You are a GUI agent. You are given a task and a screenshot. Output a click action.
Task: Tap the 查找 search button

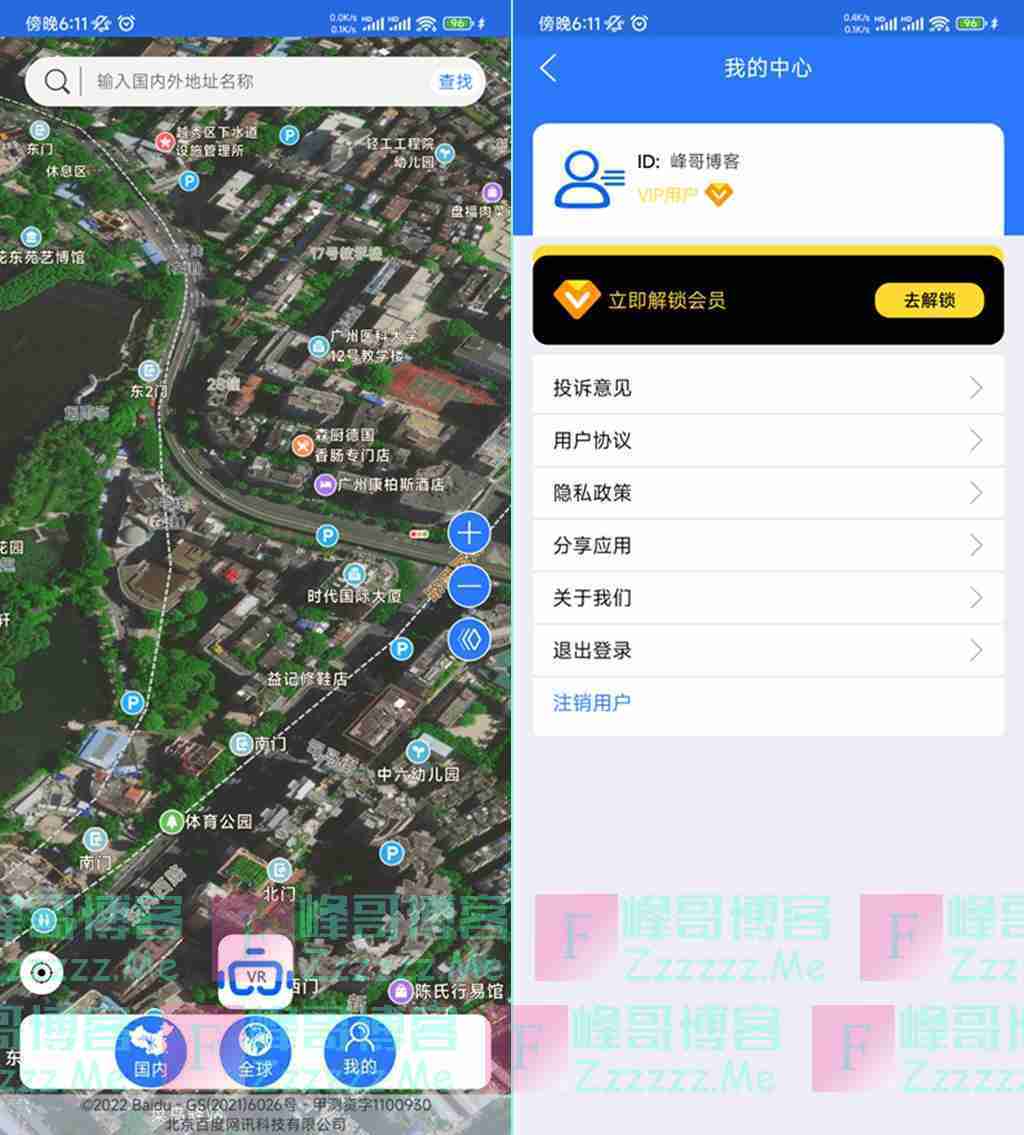[455, 81]
